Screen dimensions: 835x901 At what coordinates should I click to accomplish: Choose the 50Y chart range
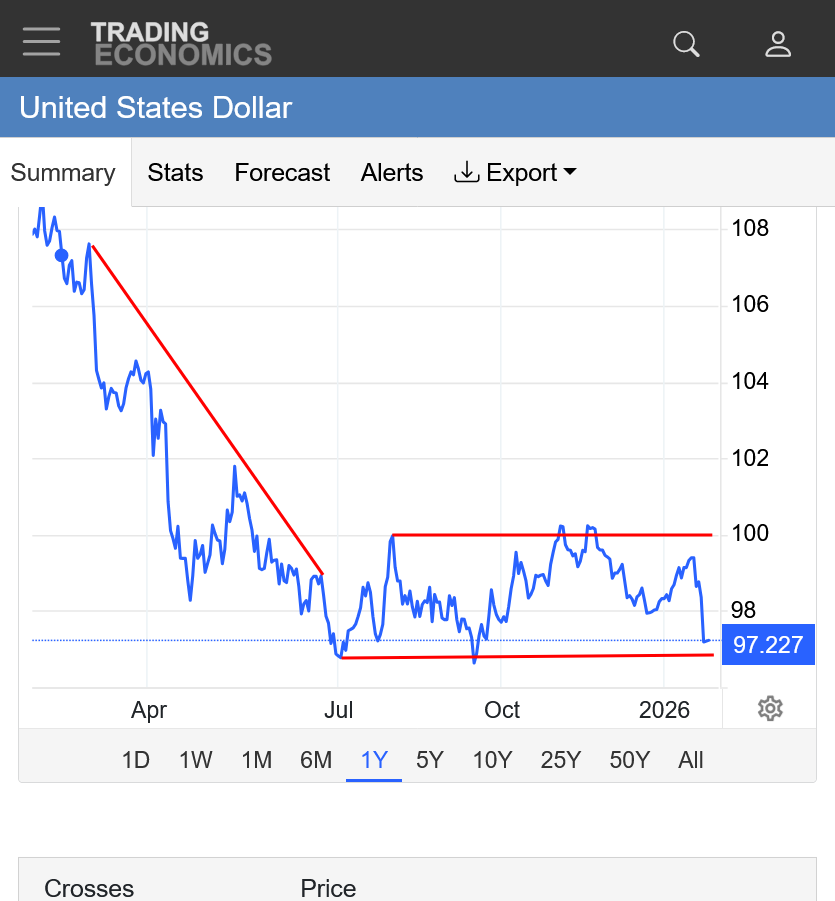click(629, 760)
